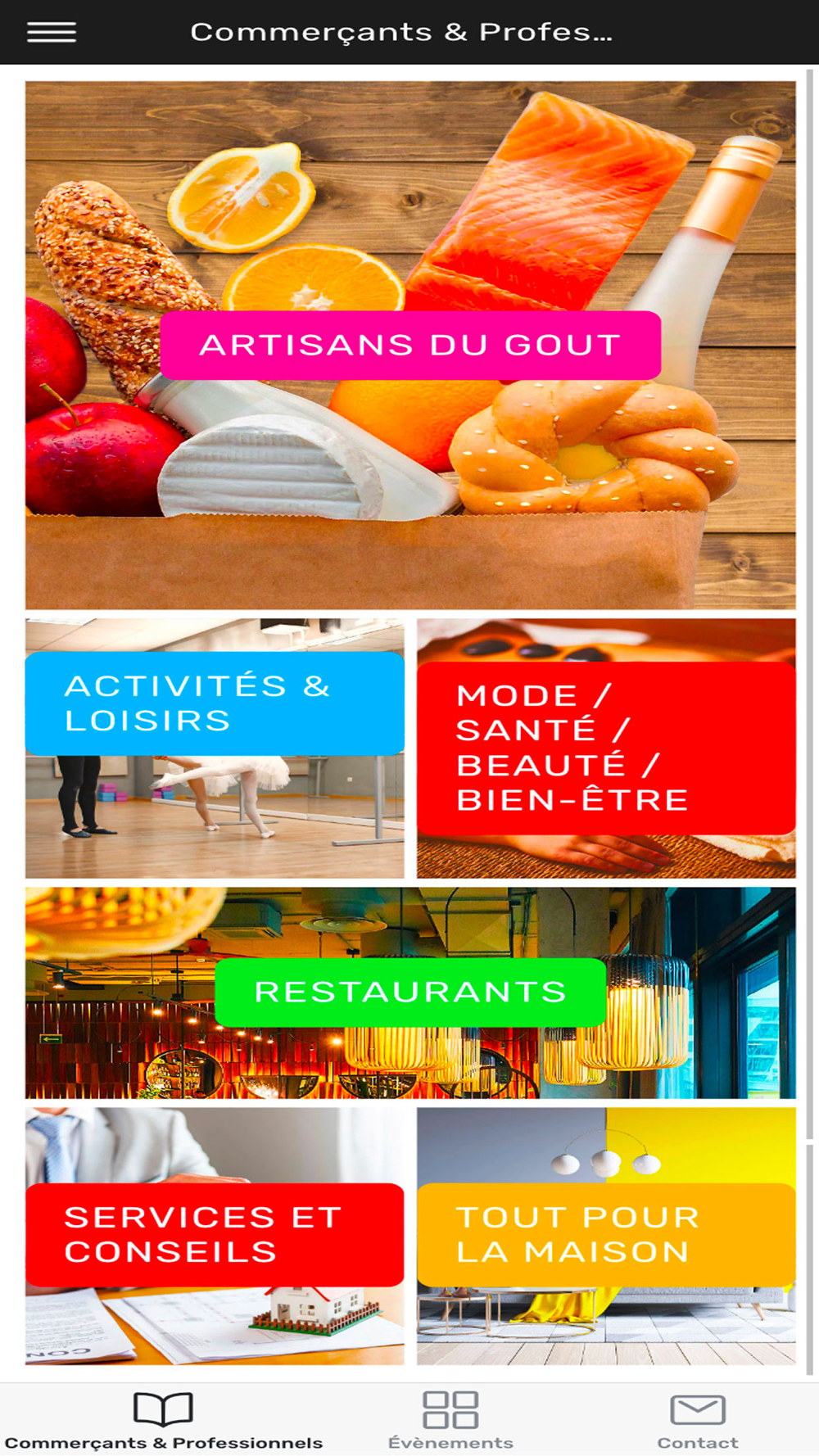Open the Services et Conseils category

click(215, 1235)
